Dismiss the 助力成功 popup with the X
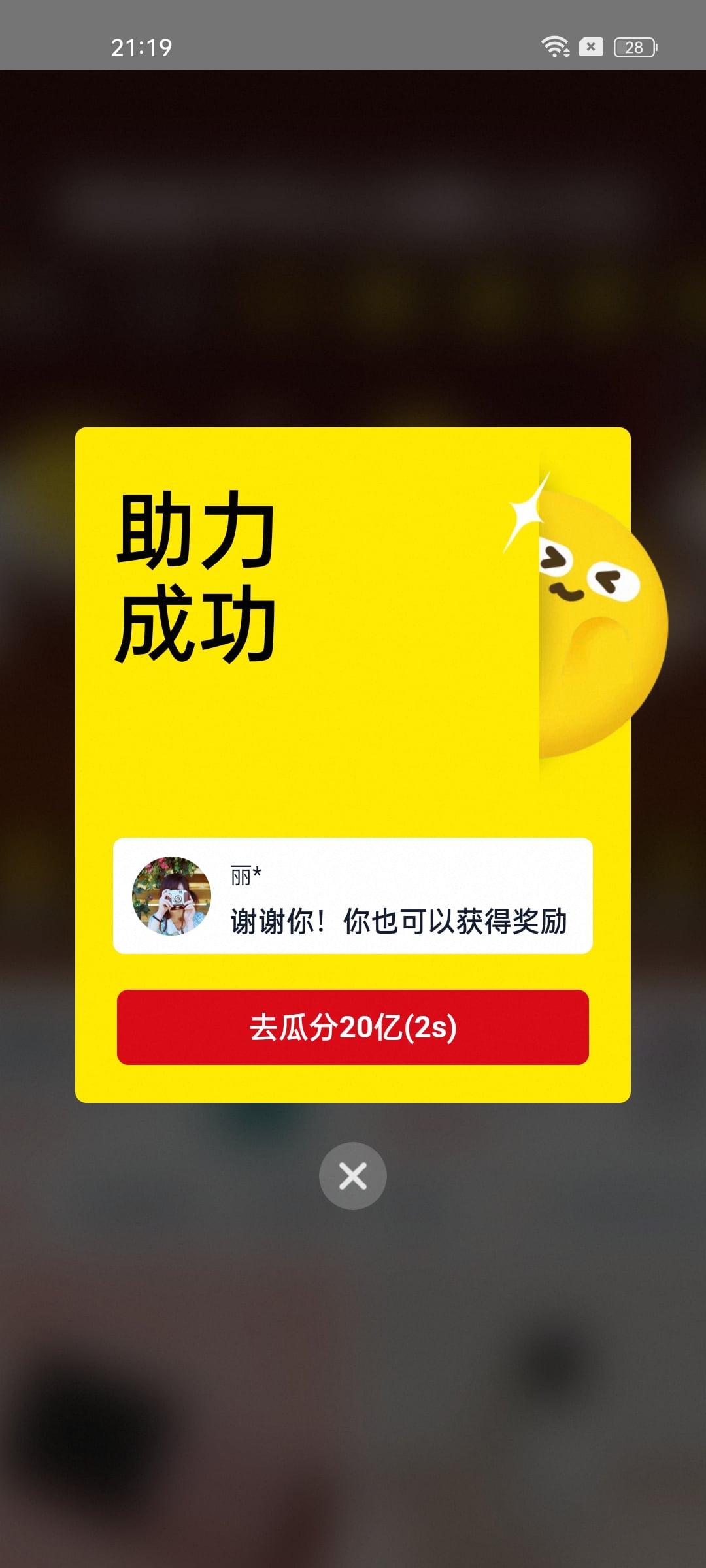706x1568 pixels. coord(353,1176)
